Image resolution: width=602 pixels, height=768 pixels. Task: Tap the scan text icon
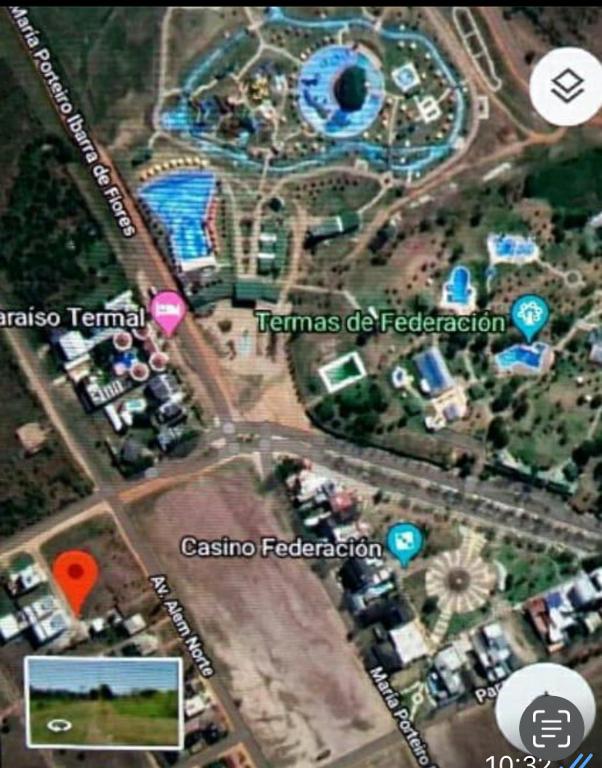click(x=551, y=728)
